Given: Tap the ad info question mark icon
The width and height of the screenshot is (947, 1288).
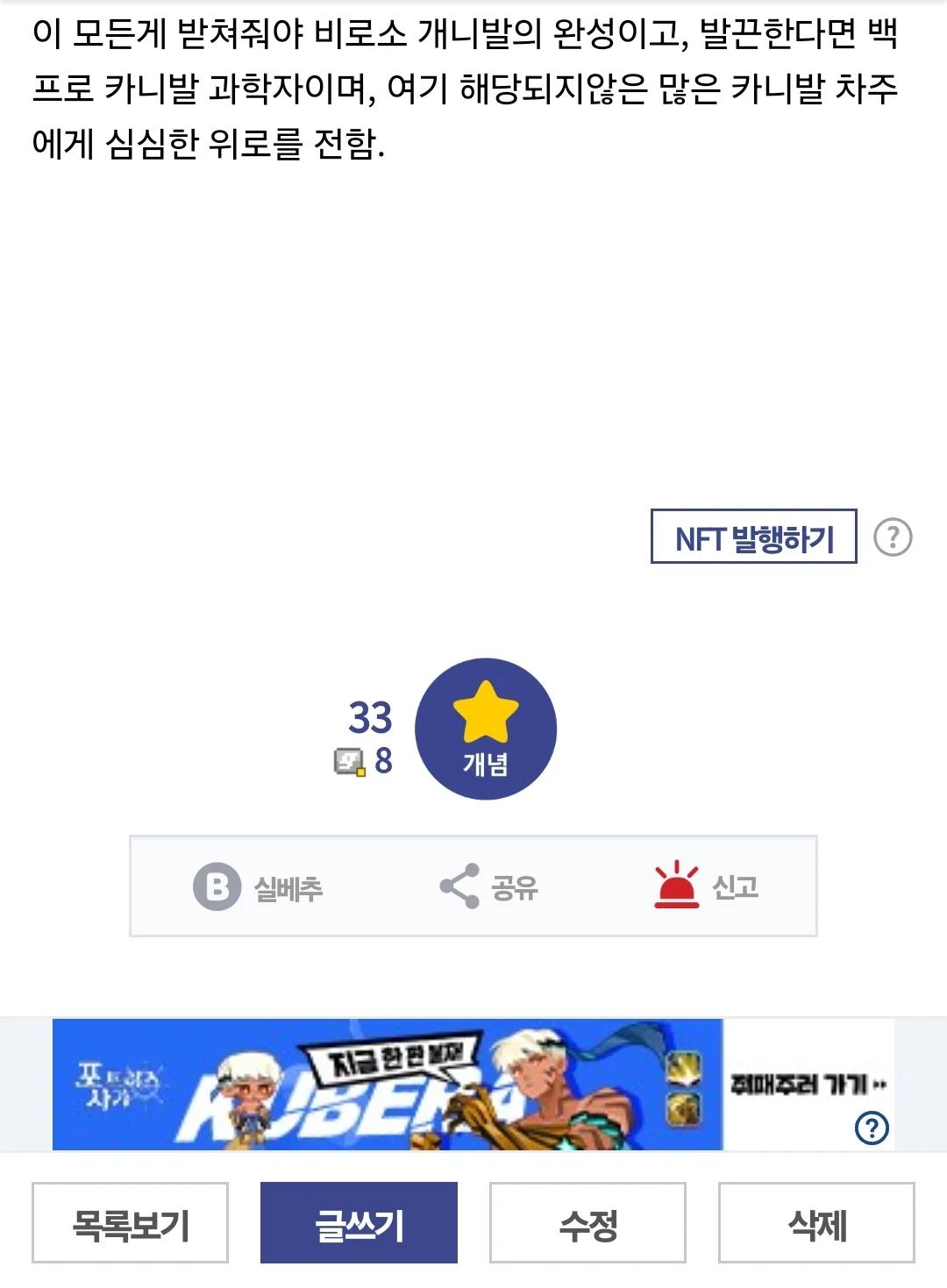Looking at the screenshot, I should 871,1128.
